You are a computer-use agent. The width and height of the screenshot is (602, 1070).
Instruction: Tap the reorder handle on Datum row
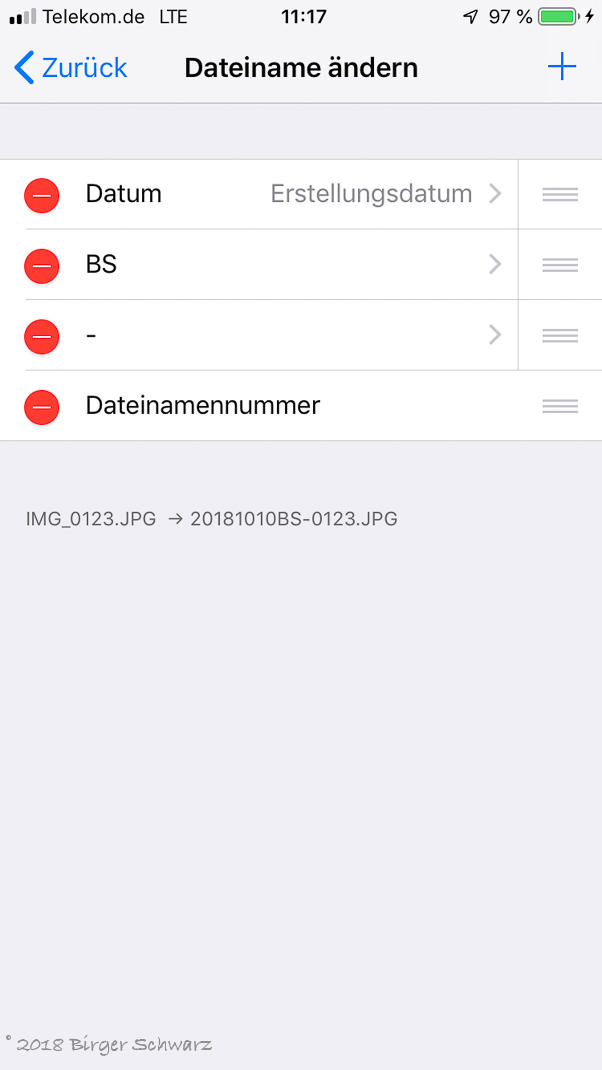560,195
